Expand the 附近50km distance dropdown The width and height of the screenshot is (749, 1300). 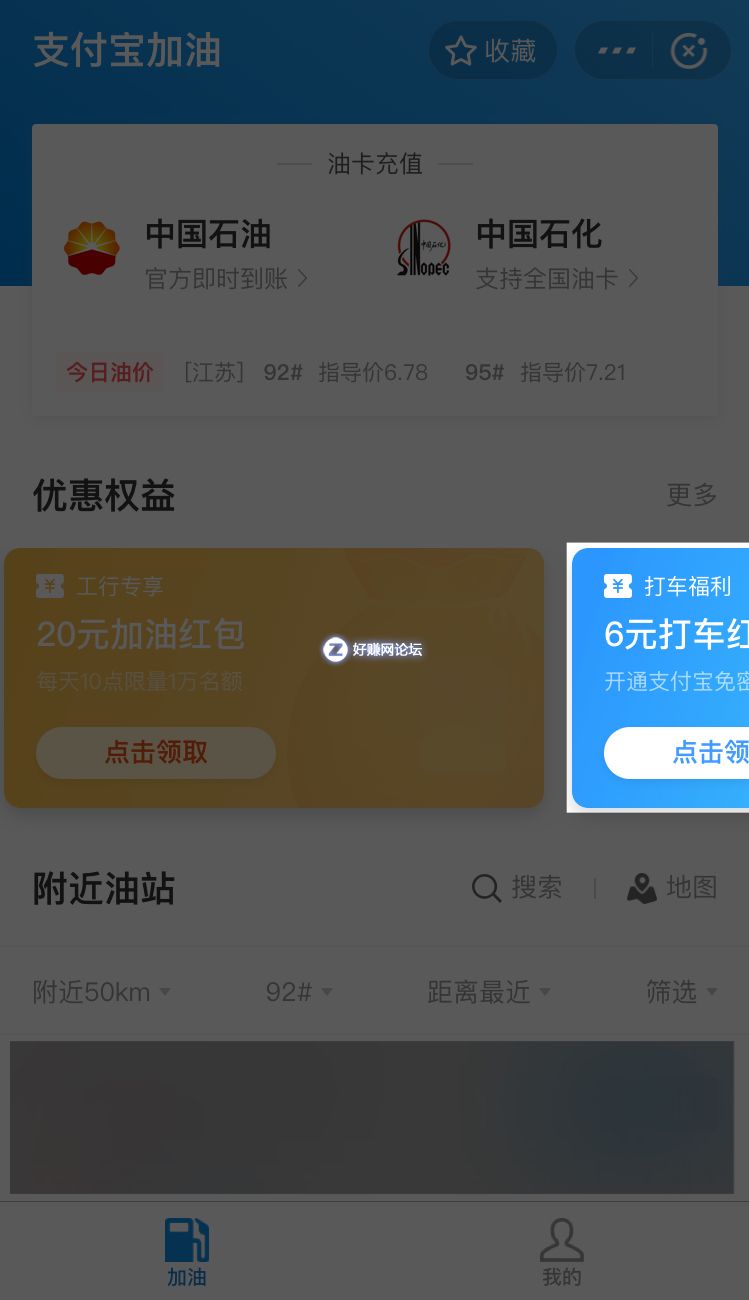tap(102, 992)
